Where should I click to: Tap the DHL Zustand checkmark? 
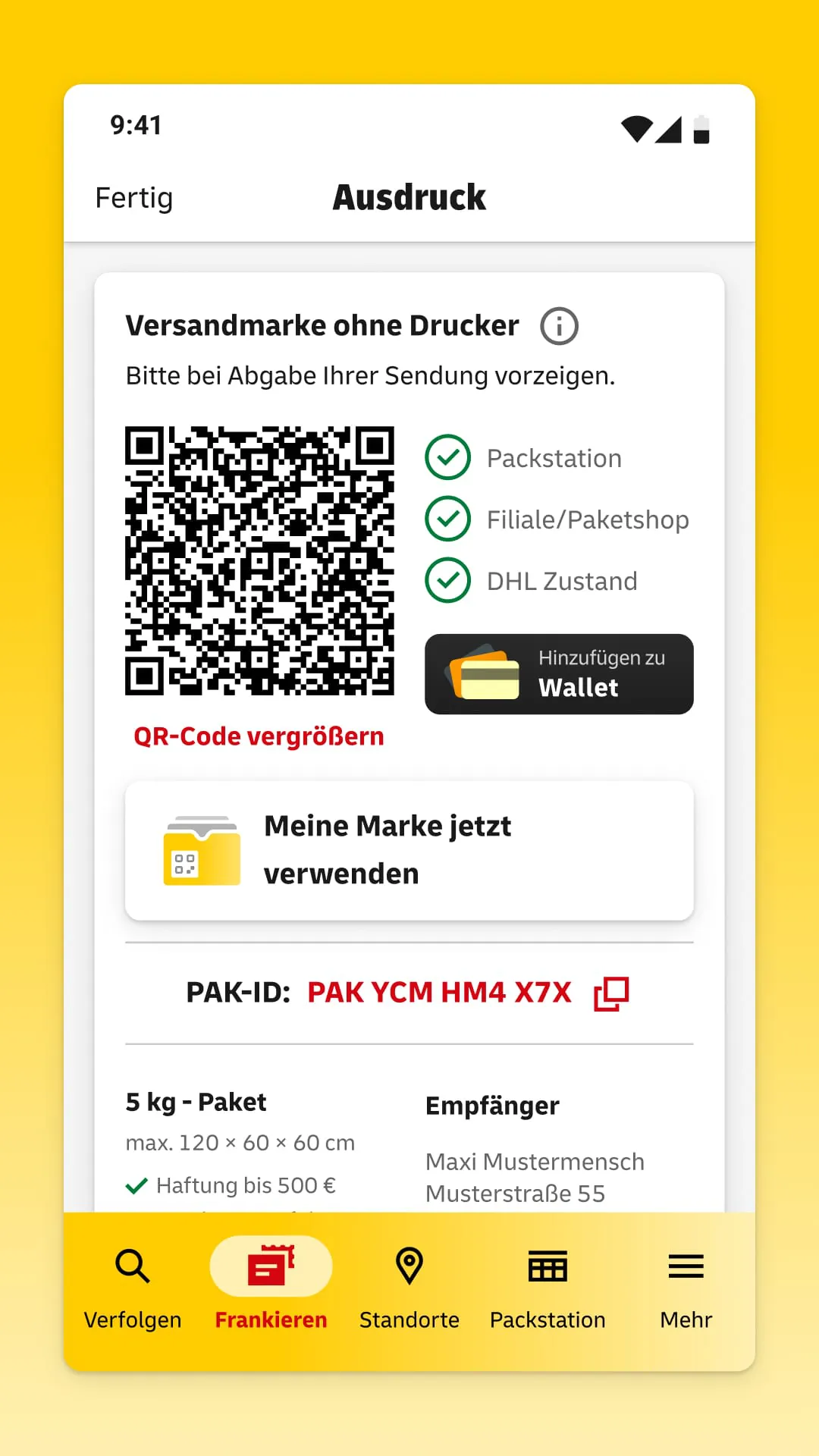(x=447, y=580)
